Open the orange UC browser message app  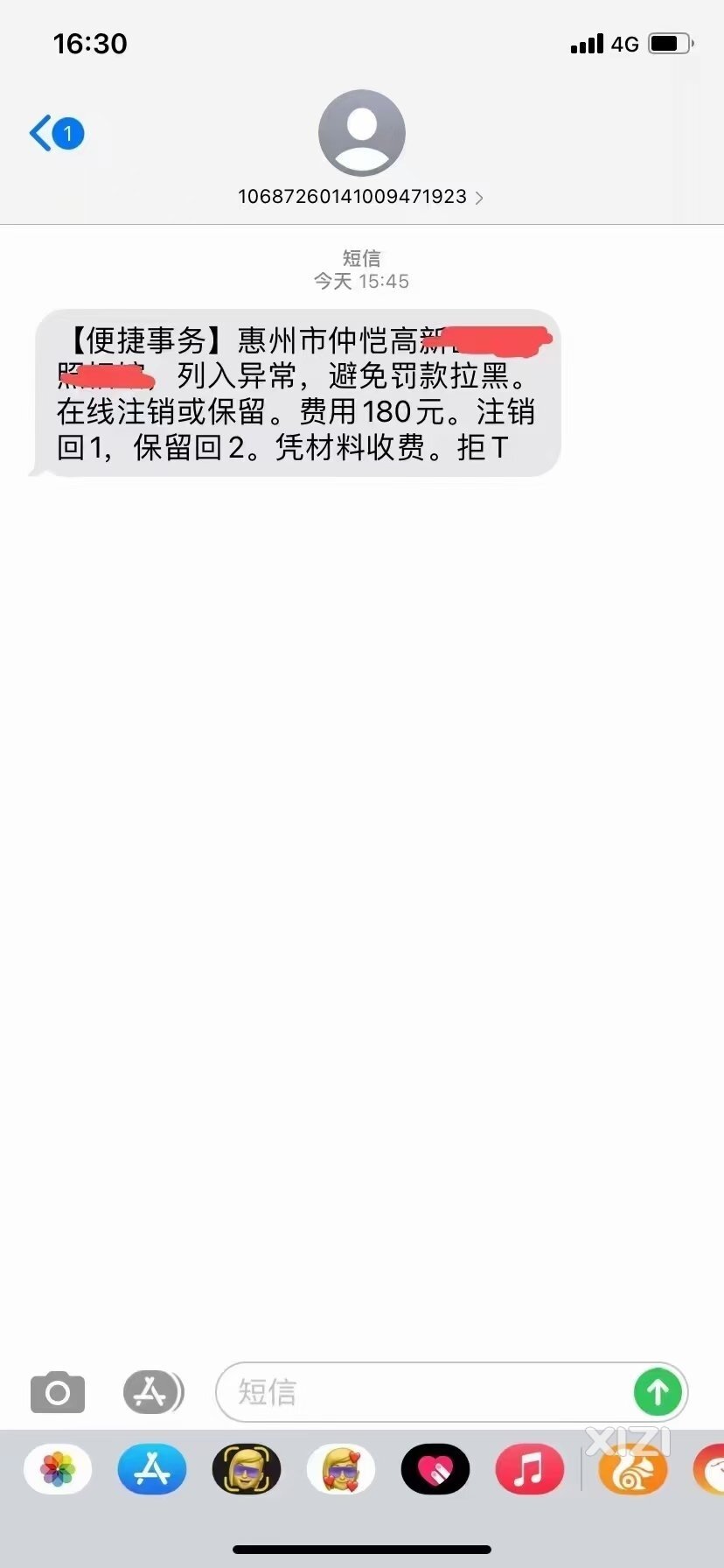633,1469
